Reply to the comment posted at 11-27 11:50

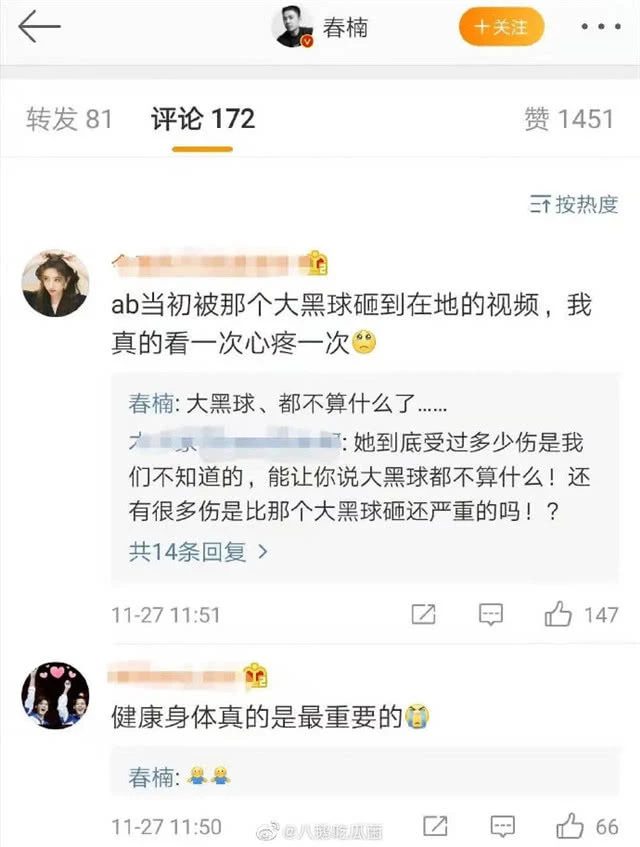pyautogui.click(x=503, y=826)
